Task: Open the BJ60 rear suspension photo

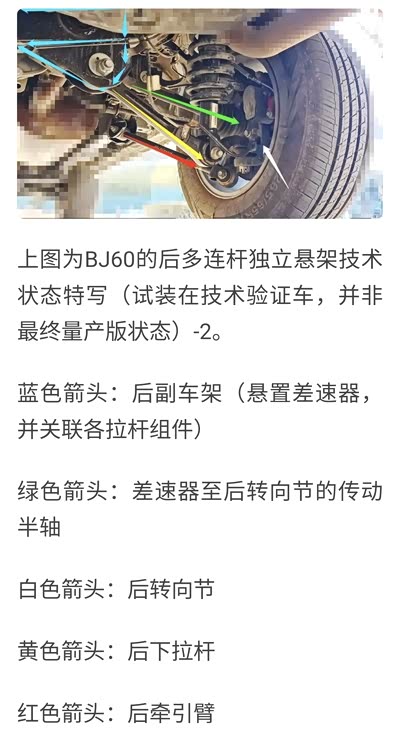Action: 200,113
